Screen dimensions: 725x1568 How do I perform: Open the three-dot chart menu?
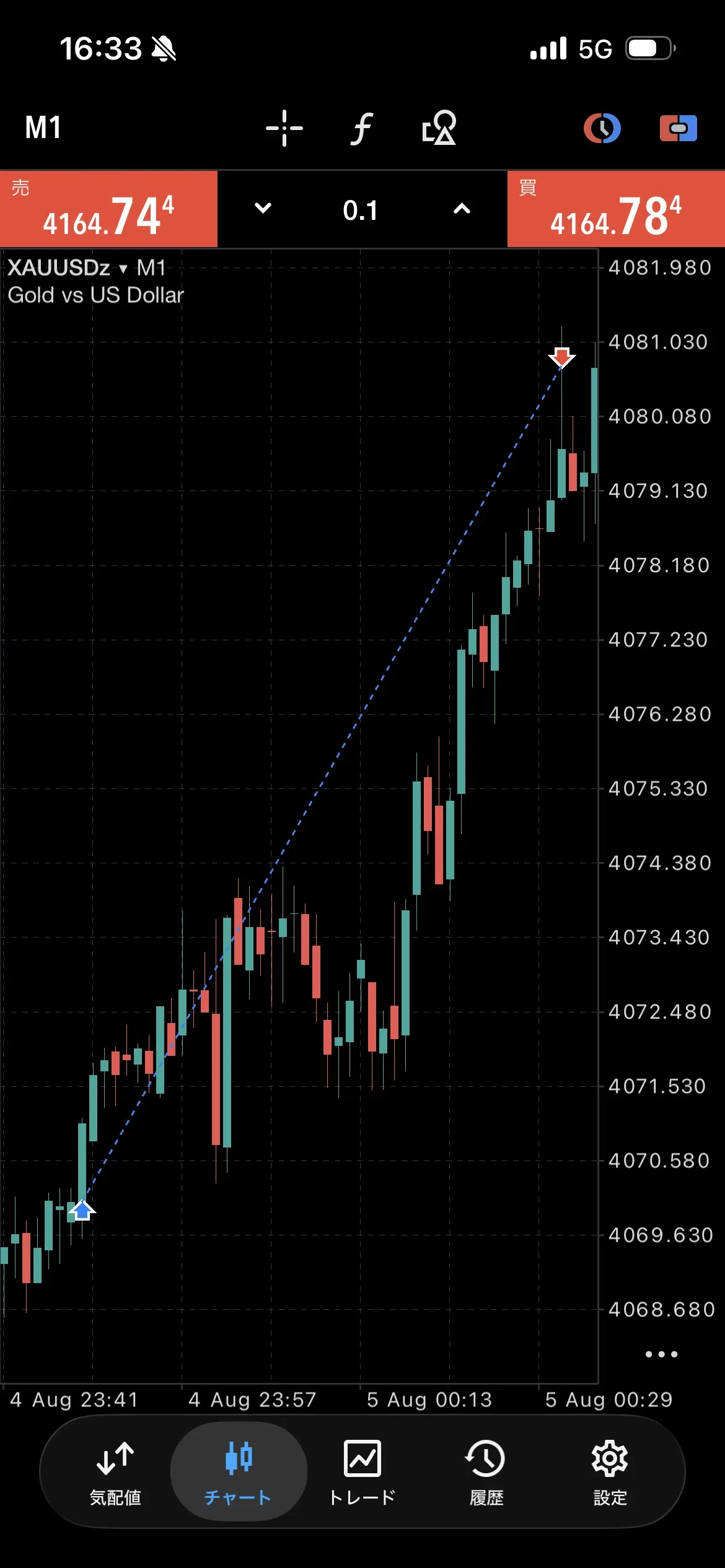tap(661, 1354)
